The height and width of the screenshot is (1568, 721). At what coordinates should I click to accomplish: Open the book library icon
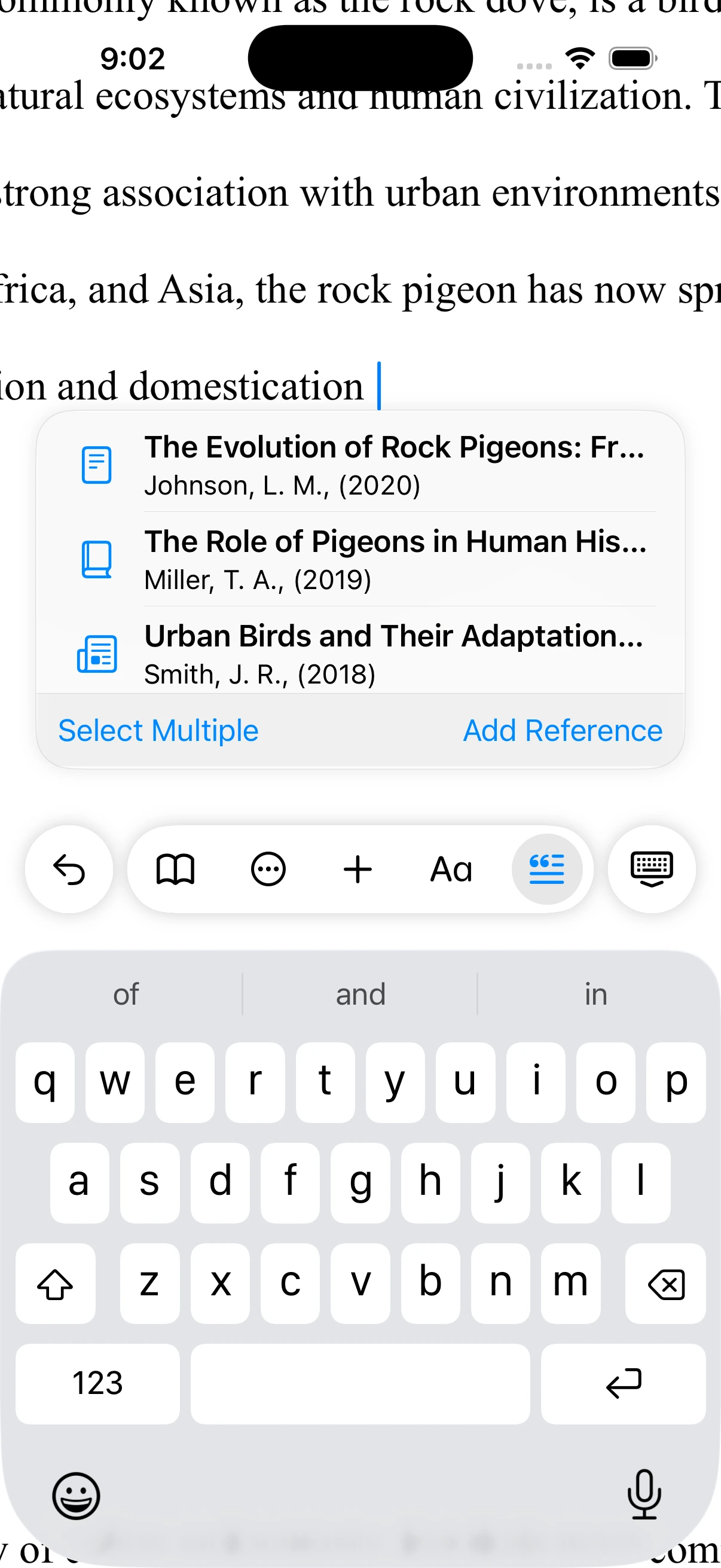click(175, 868)
